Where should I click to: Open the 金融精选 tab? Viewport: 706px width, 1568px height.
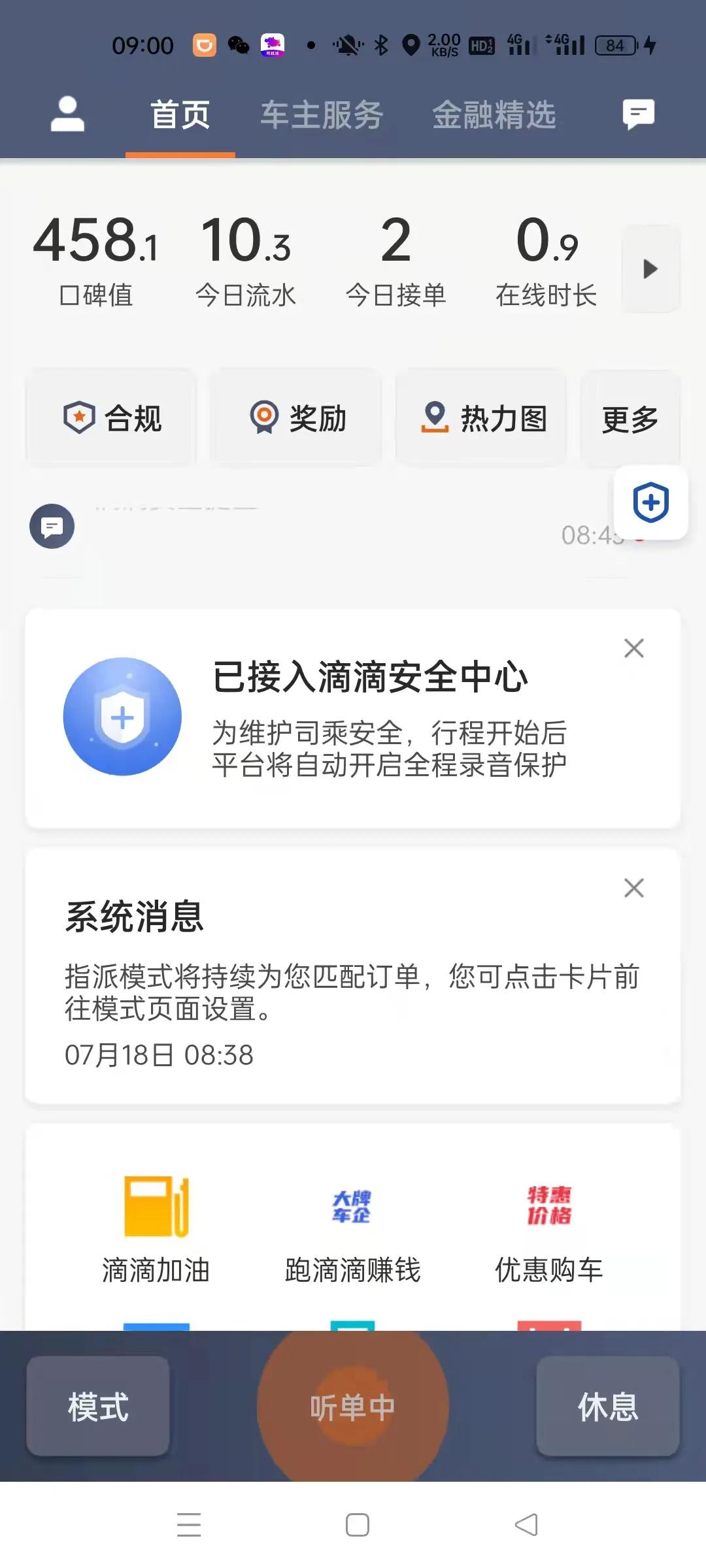(x=495, y=114)
